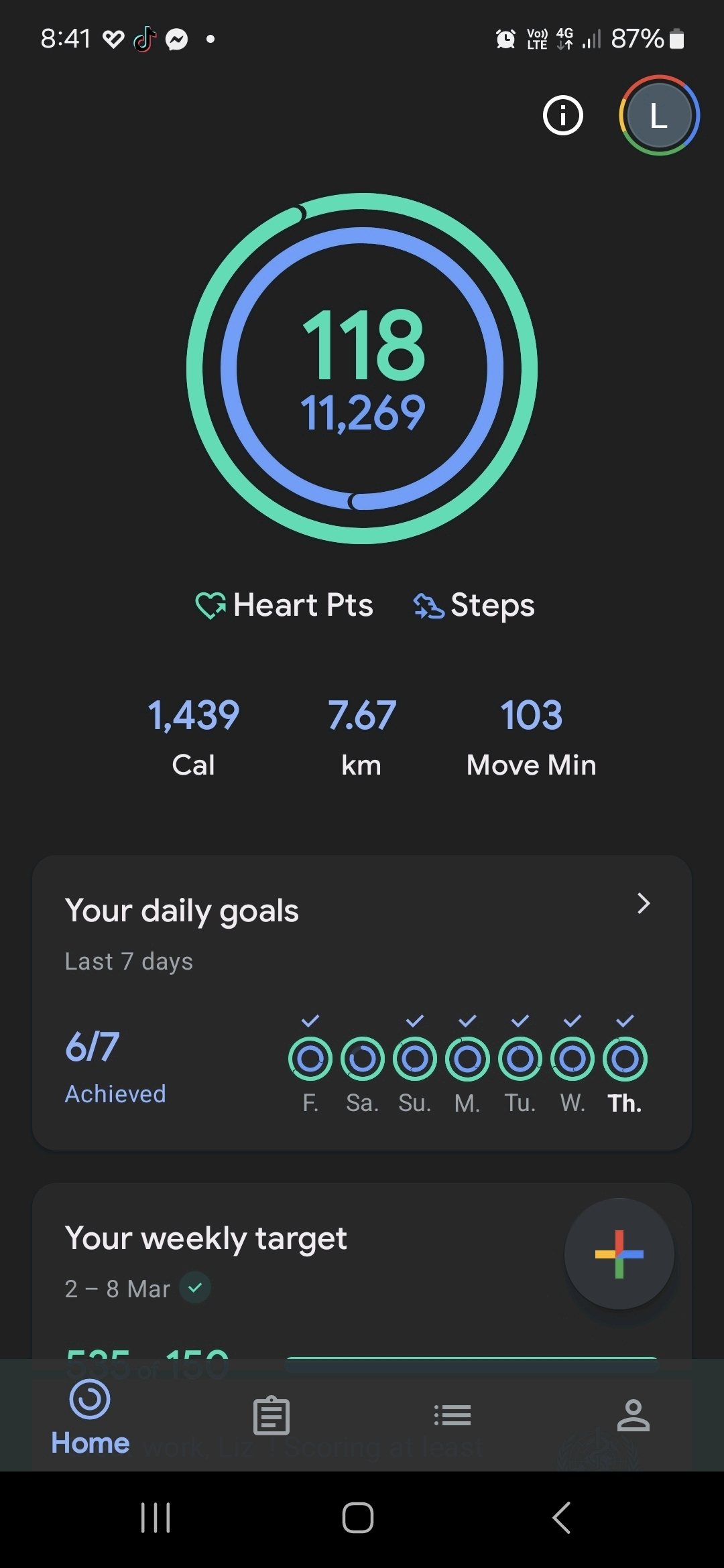Go back using the system back button
This screenshot has width=724, height=1568.
(562, 1518)
